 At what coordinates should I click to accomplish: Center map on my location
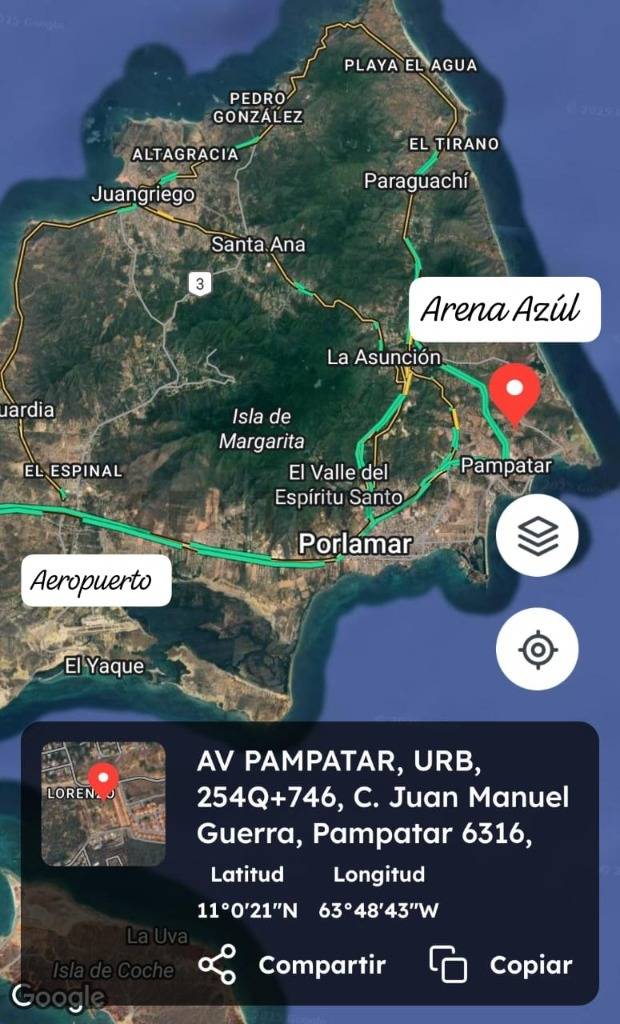pos(537,649)
